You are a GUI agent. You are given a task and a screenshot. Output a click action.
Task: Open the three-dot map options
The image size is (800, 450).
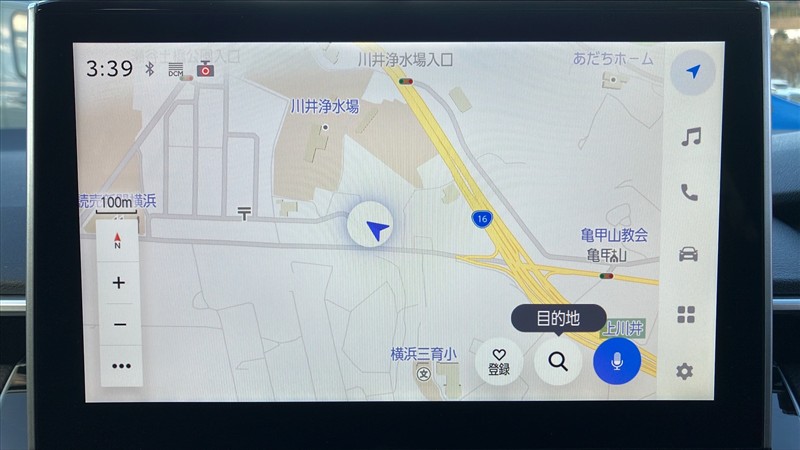tap(121, 366)
